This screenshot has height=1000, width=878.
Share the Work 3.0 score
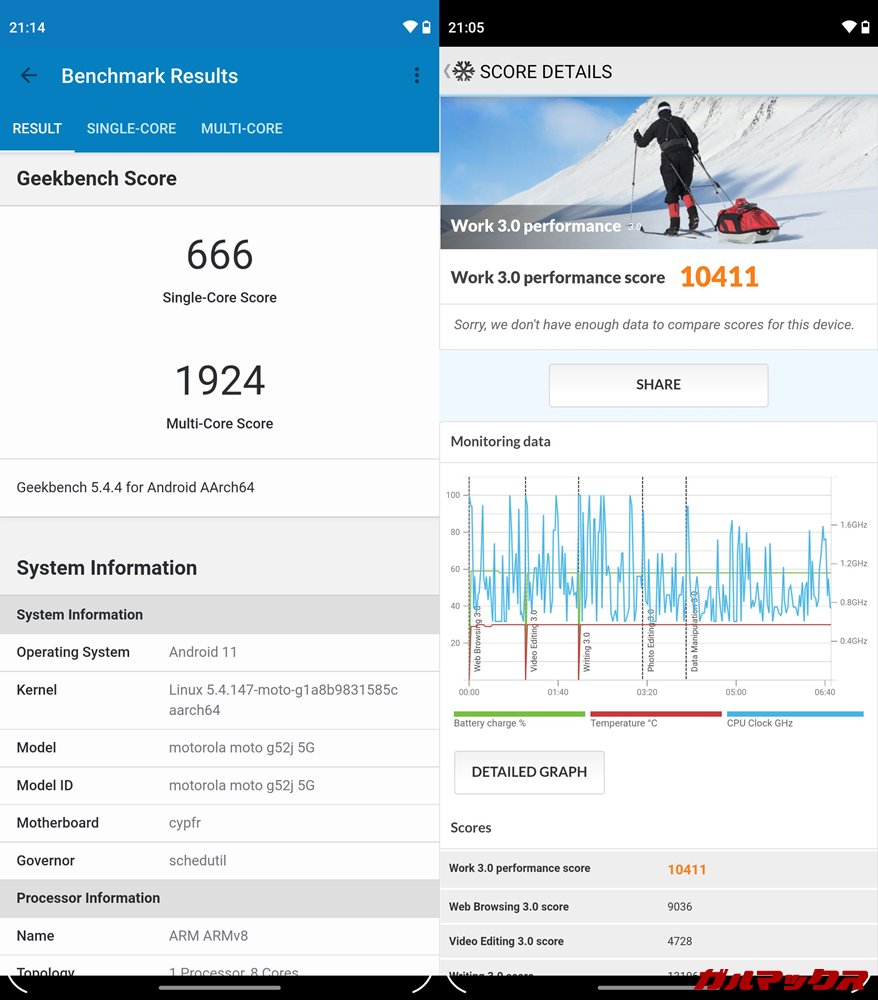pos(658,385)
